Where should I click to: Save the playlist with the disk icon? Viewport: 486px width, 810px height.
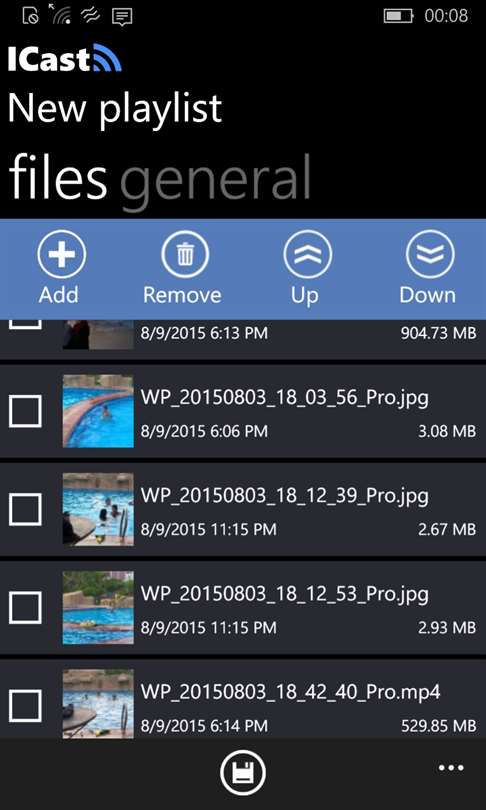click(x=242, y=774)
